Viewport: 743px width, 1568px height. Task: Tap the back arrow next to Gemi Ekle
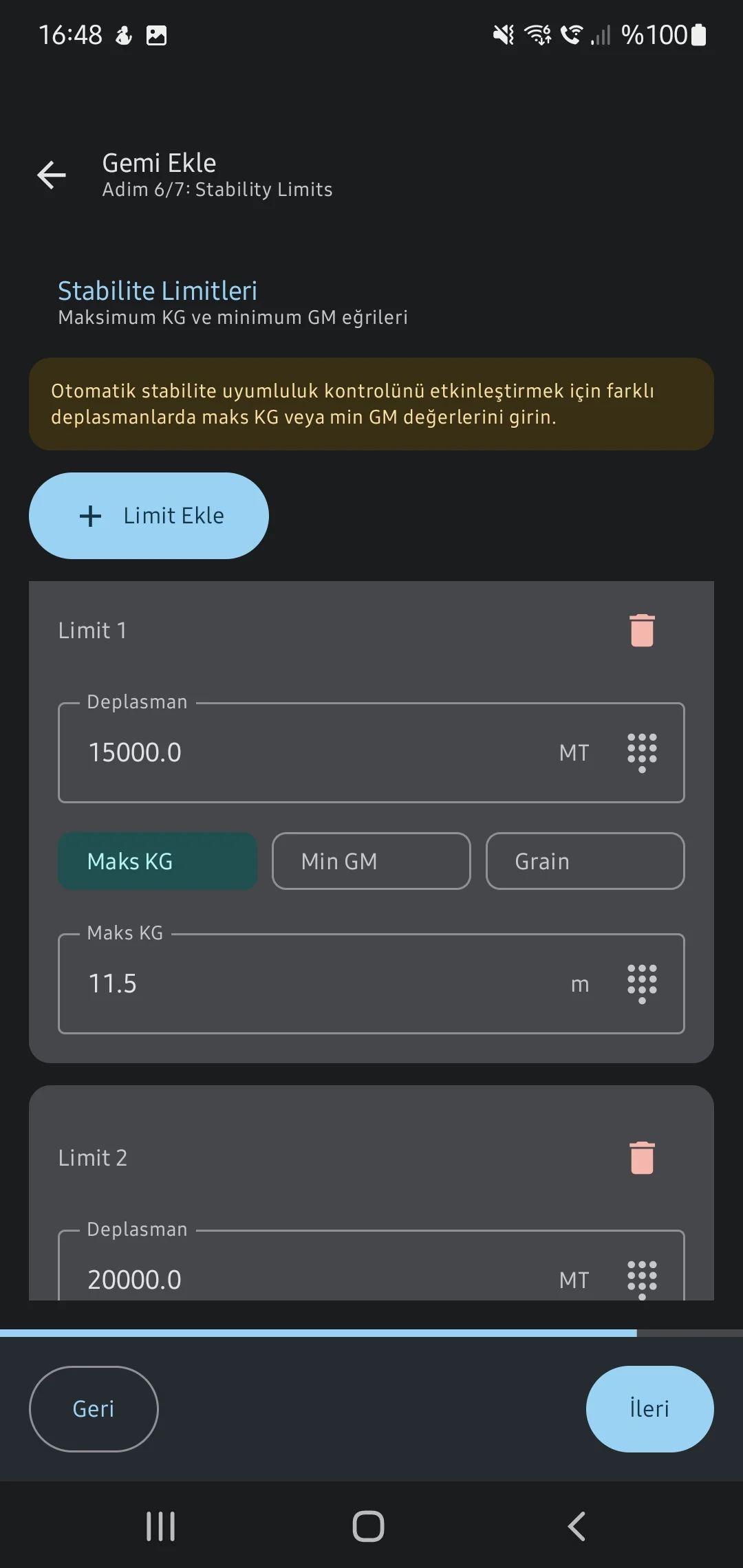(51, 174)
